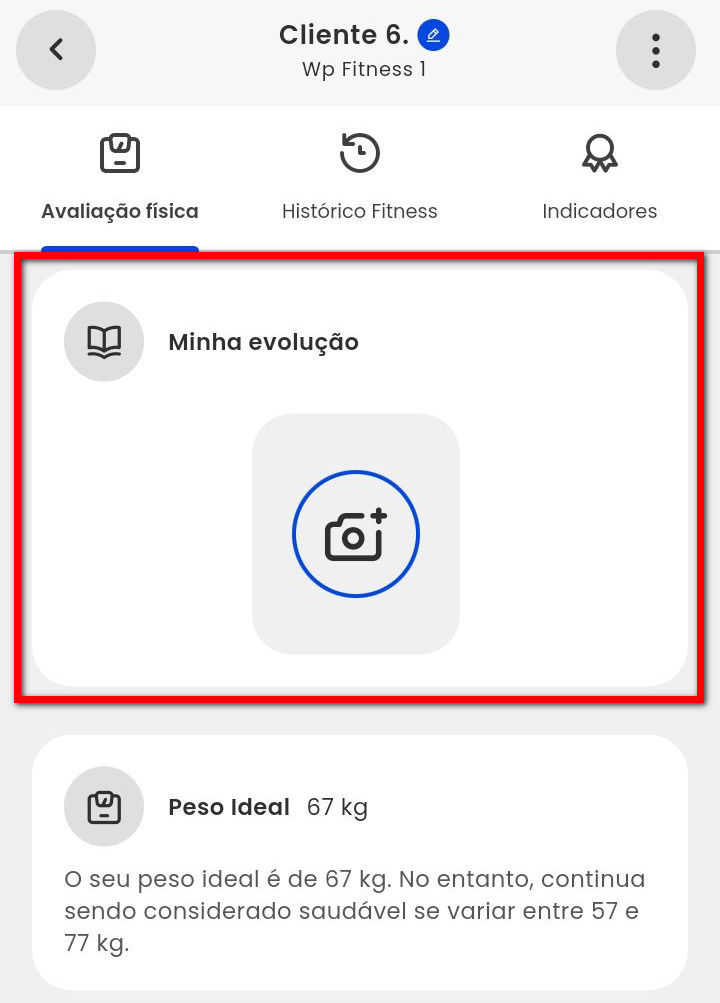Edit client name with the pencil icon
This screenshot has height=1003, width=720.
(433, 36)
